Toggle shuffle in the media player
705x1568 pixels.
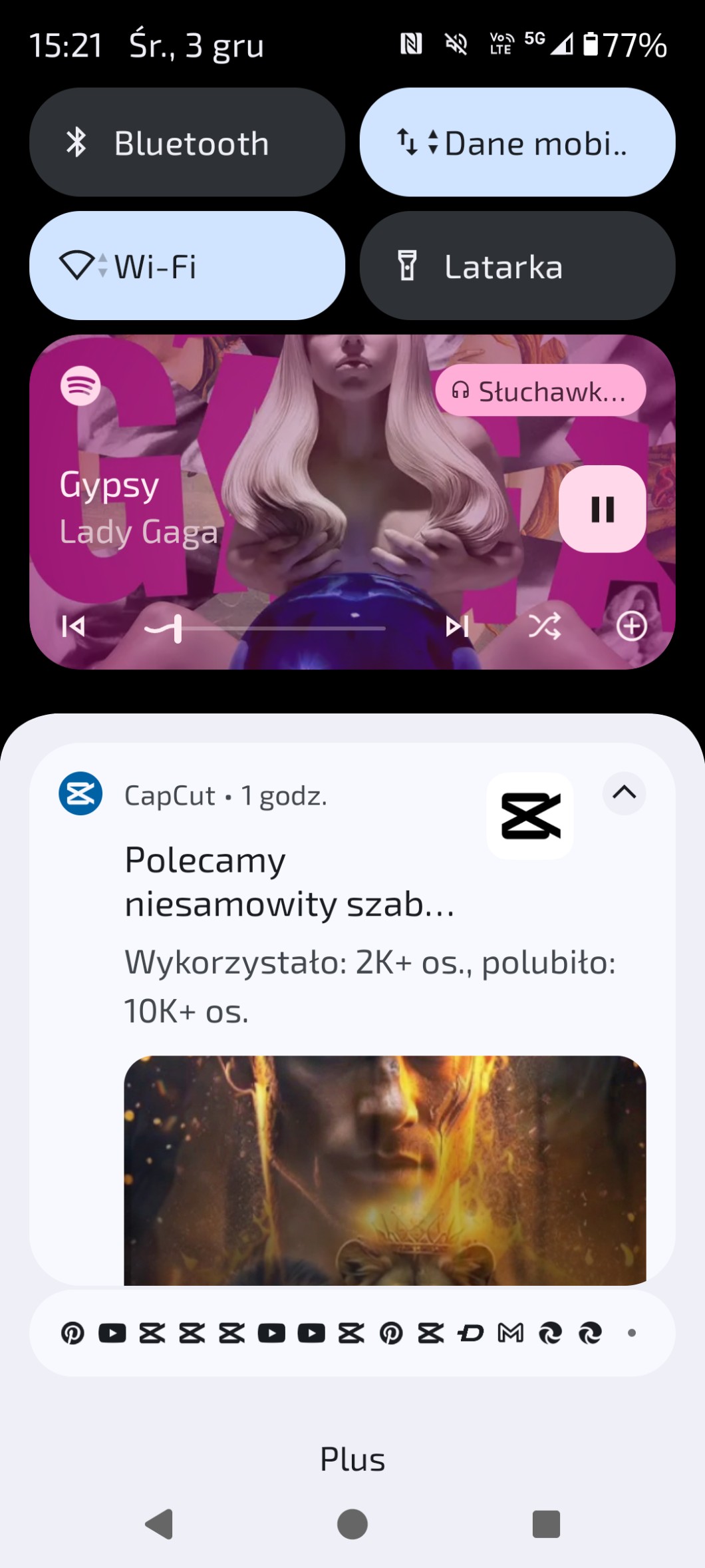coord(545,626)
